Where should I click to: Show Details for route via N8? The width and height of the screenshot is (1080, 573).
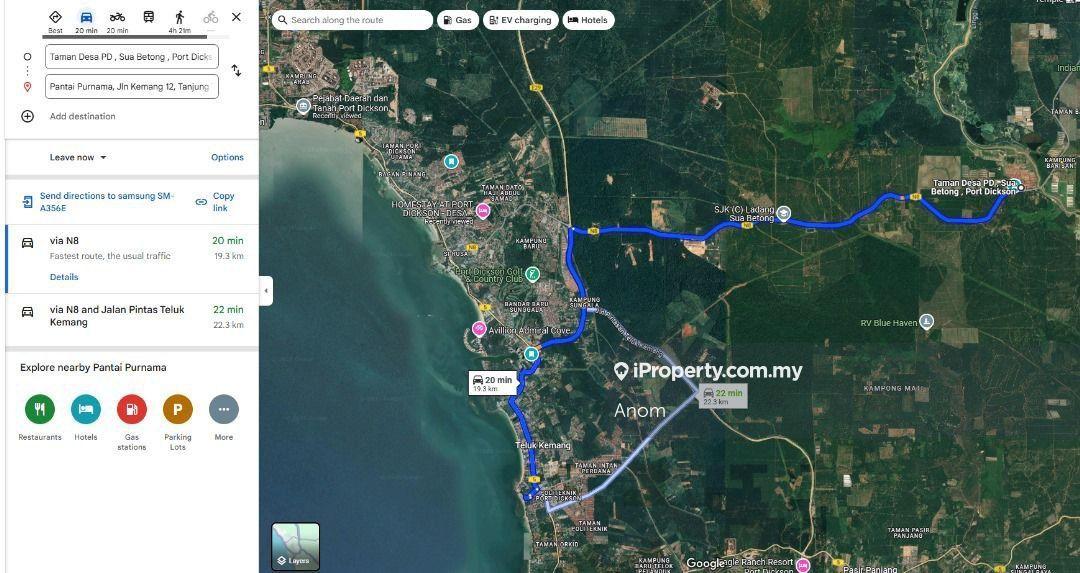[x=64, y=277]
